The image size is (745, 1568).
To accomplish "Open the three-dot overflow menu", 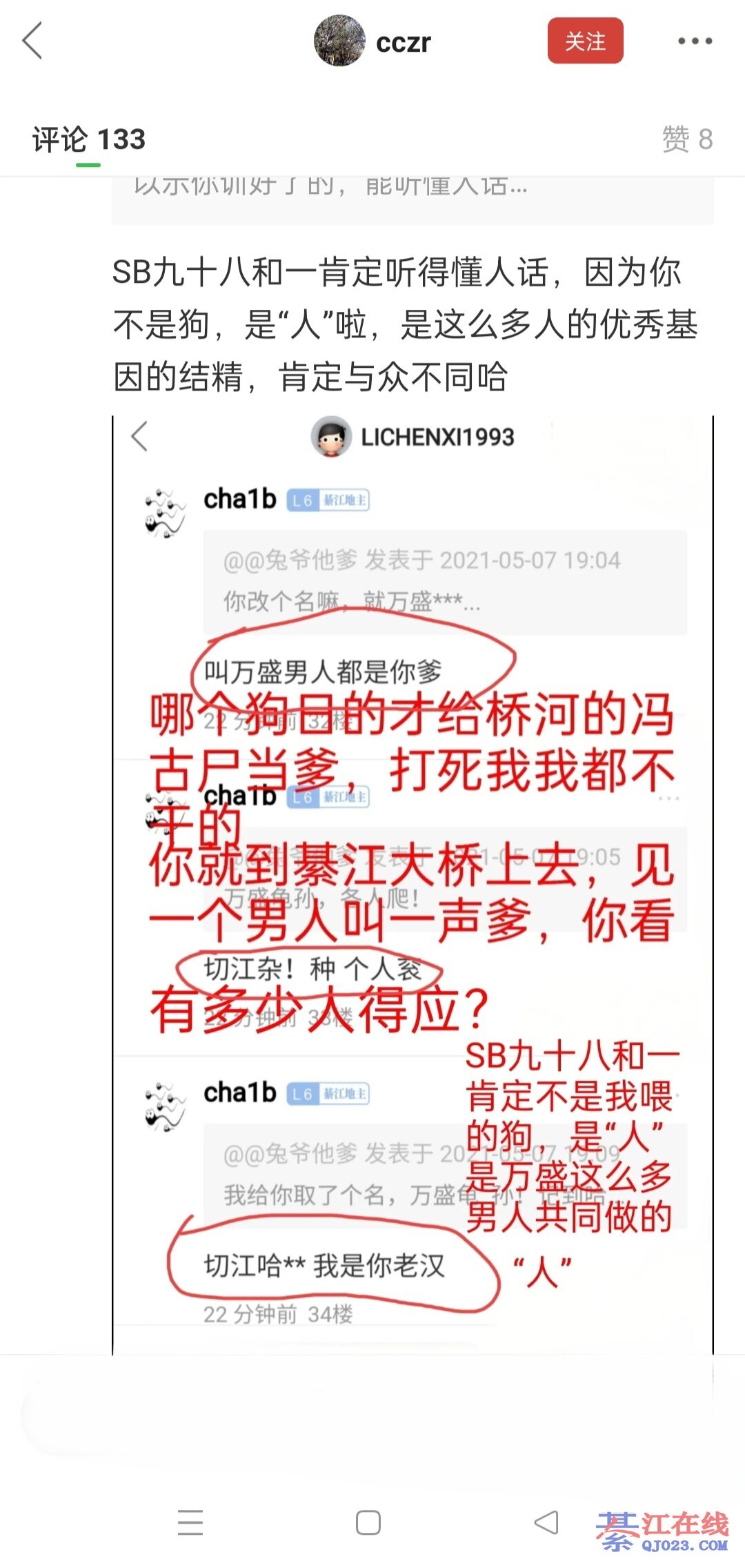I will pos(694,41).
